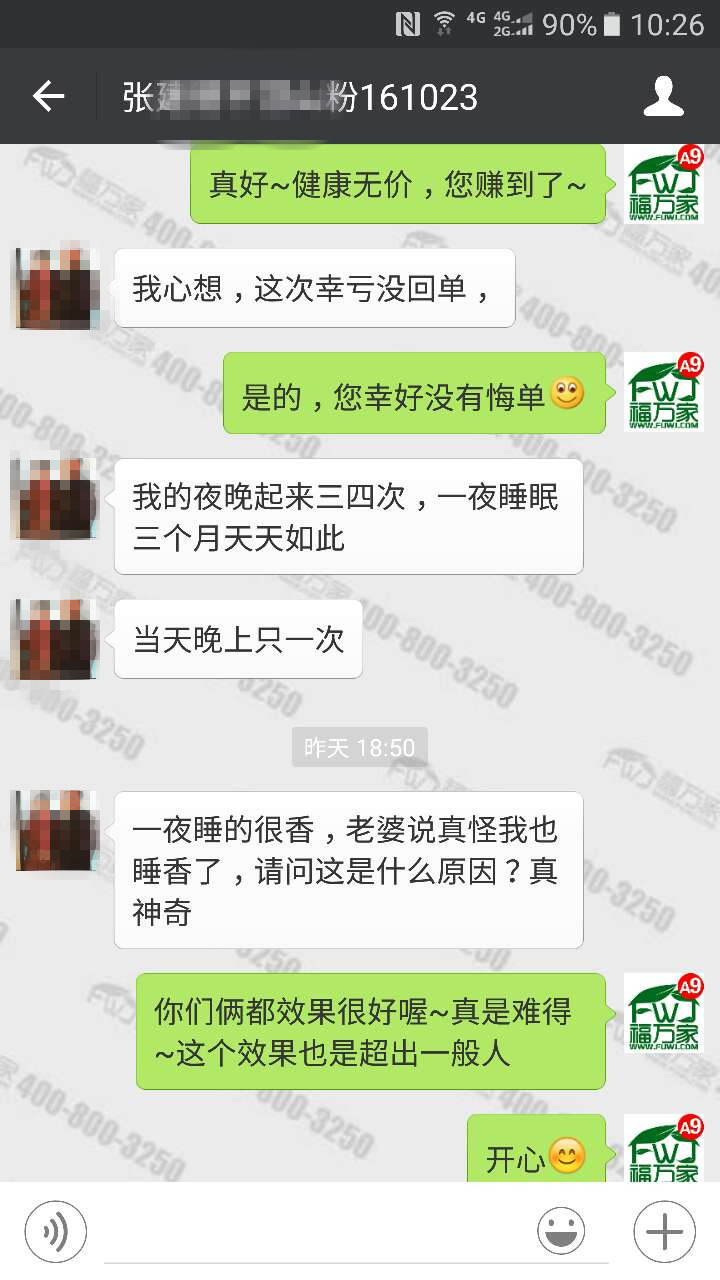Open chat info via the person icon
Image resolution: width=720 pixels, height=1280 pixels.
(x=662, y=97)
